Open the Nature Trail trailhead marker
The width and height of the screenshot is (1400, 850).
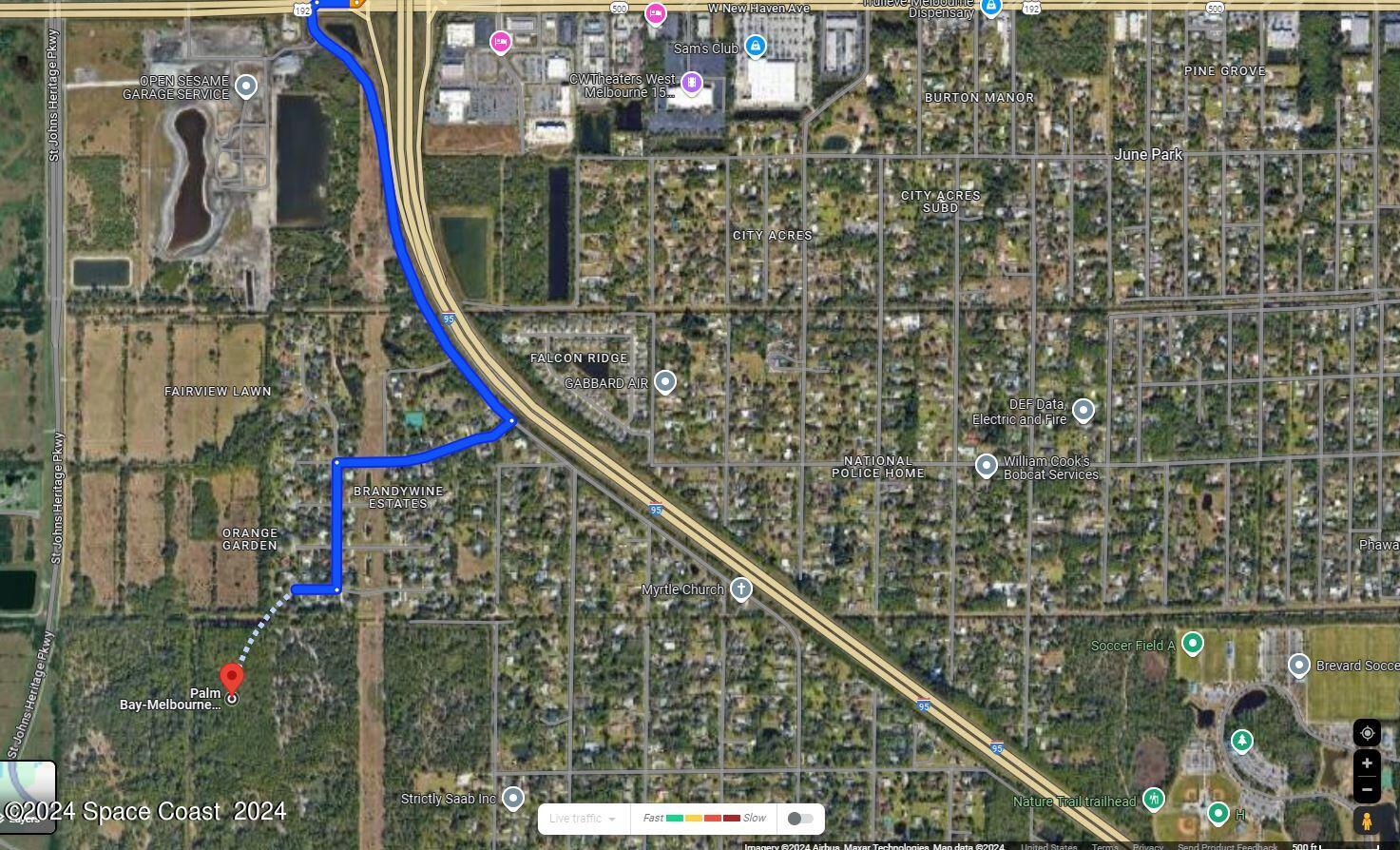1154,799
